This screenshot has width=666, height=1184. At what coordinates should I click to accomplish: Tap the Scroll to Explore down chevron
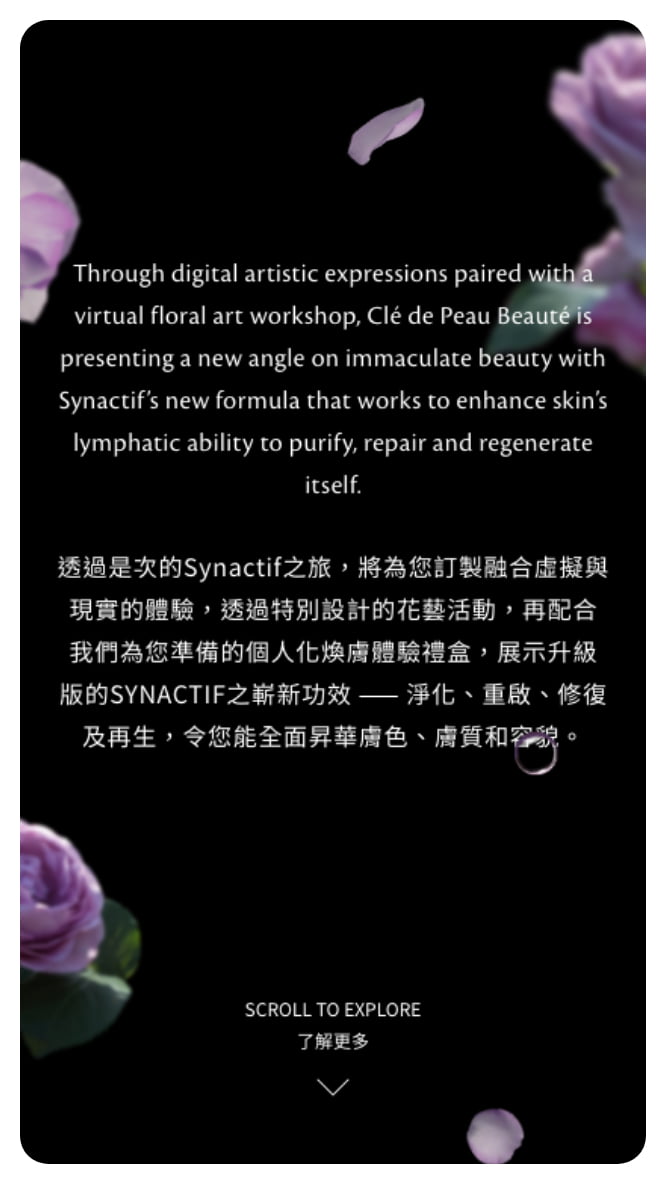332,1086
